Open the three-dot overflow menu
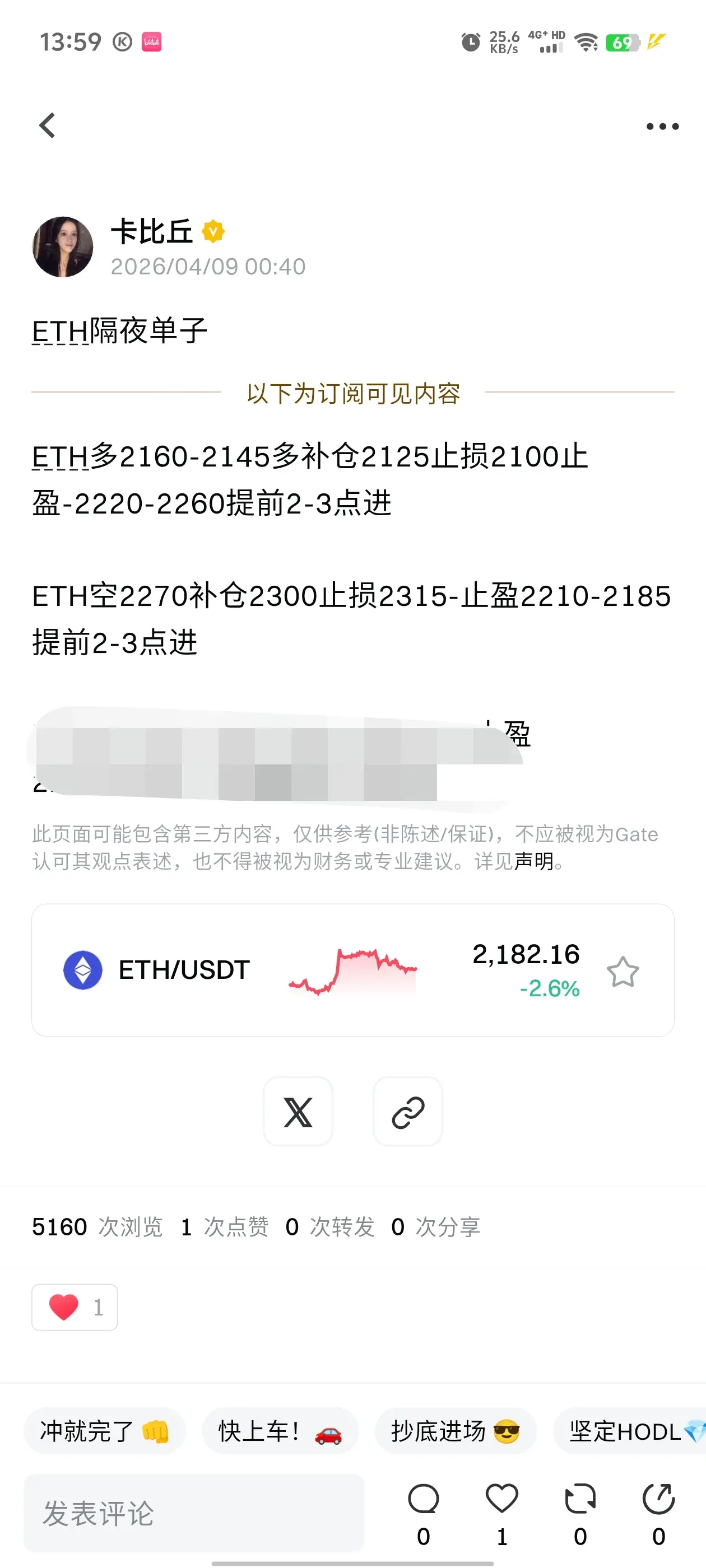The image size is (706, 1568). pyautogui.click(x=662, y=127)
